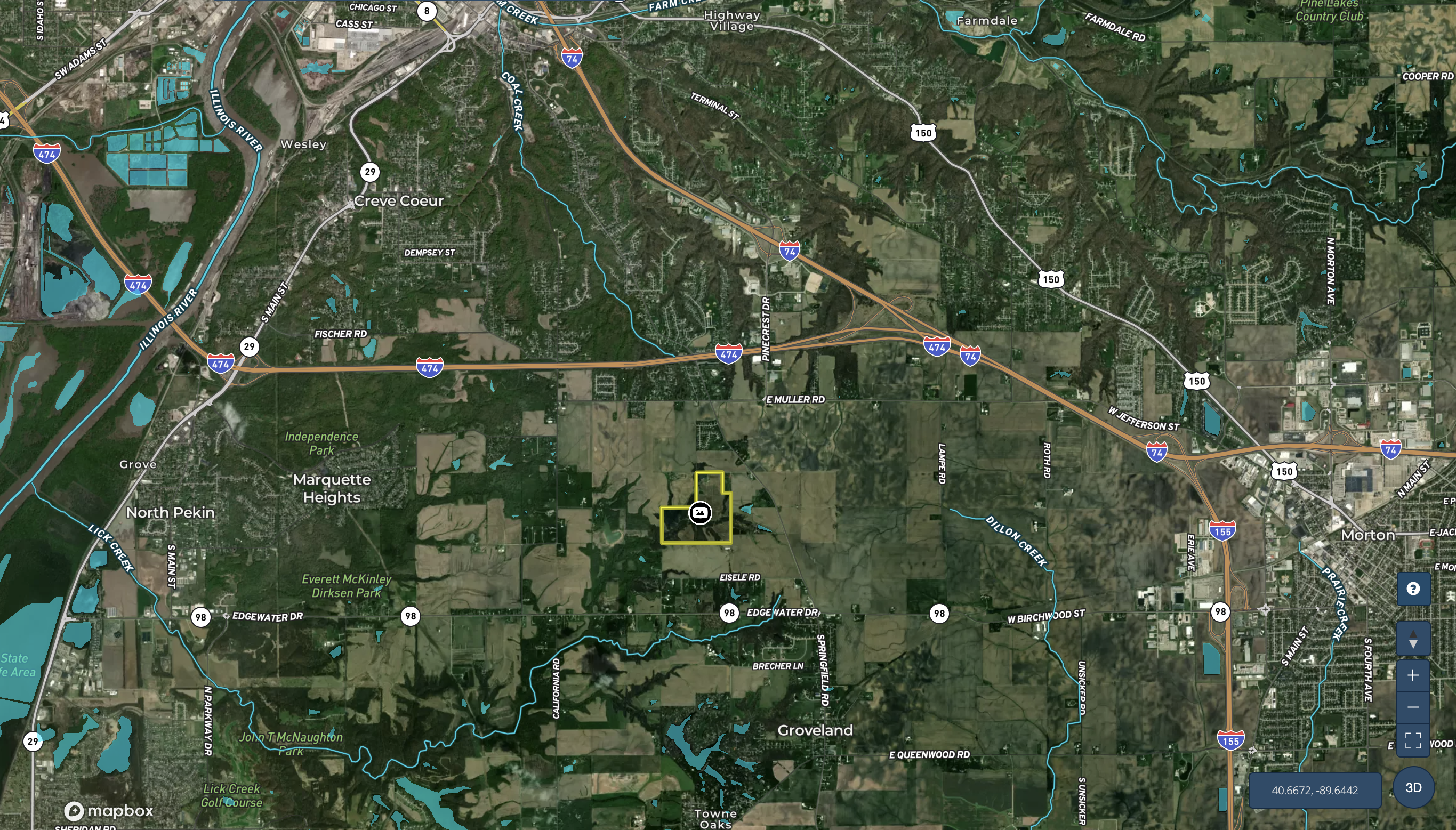Open the help question mark button
Image resolution: width=1456 pixels, height=830 pixels.
pos(1413,589)
